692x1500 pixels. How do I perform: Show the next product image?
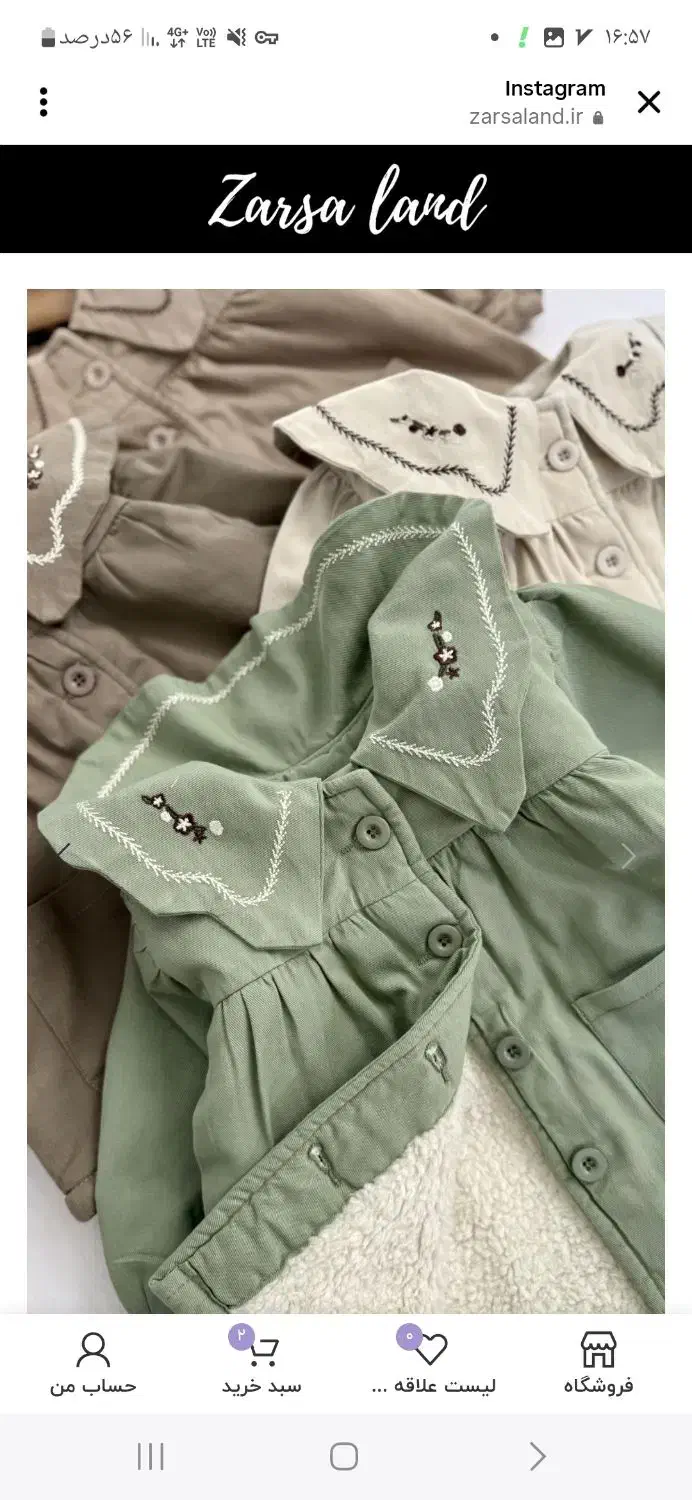click(x=628, y=857)
